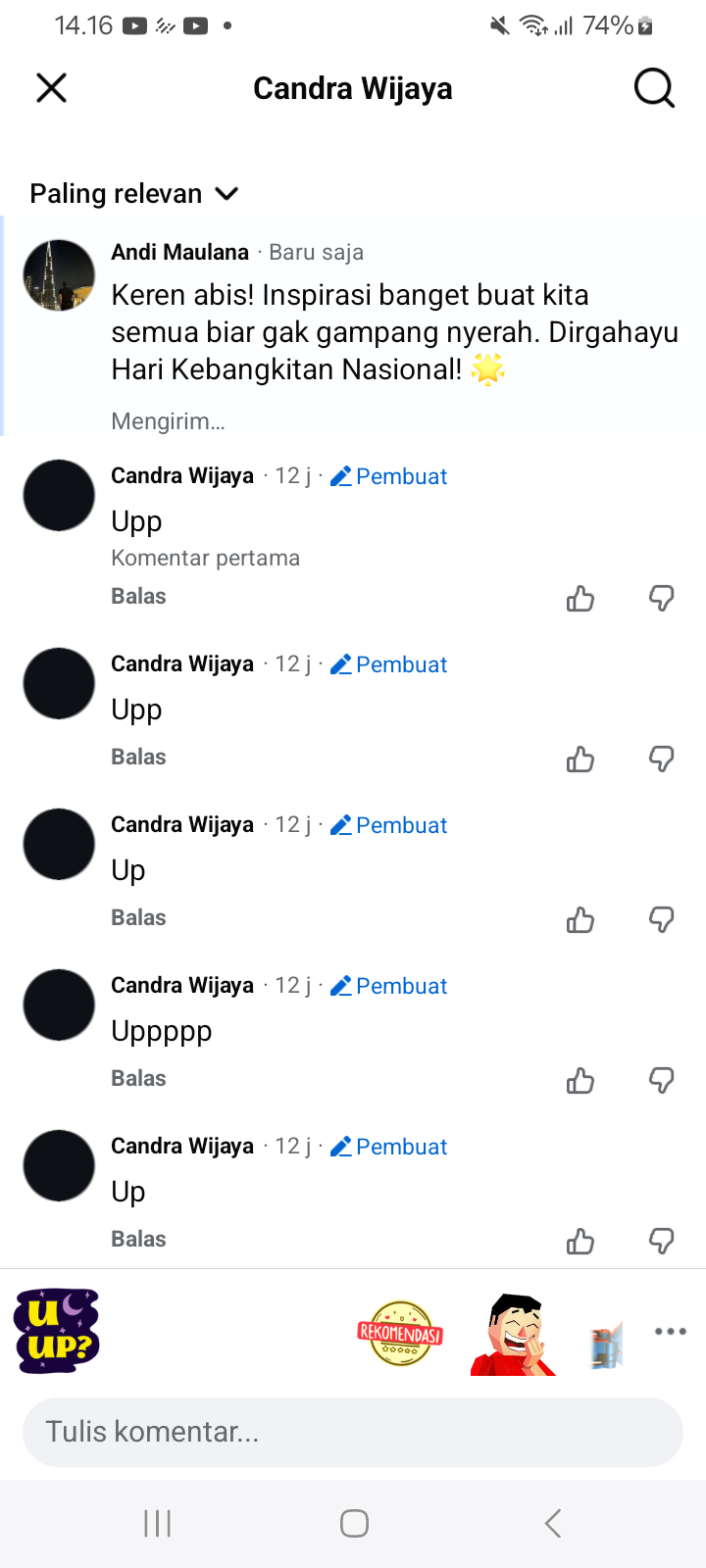Like the first Upp comment marked Komentar pertama
This screenshot has height=1568, width=706.
580,598
